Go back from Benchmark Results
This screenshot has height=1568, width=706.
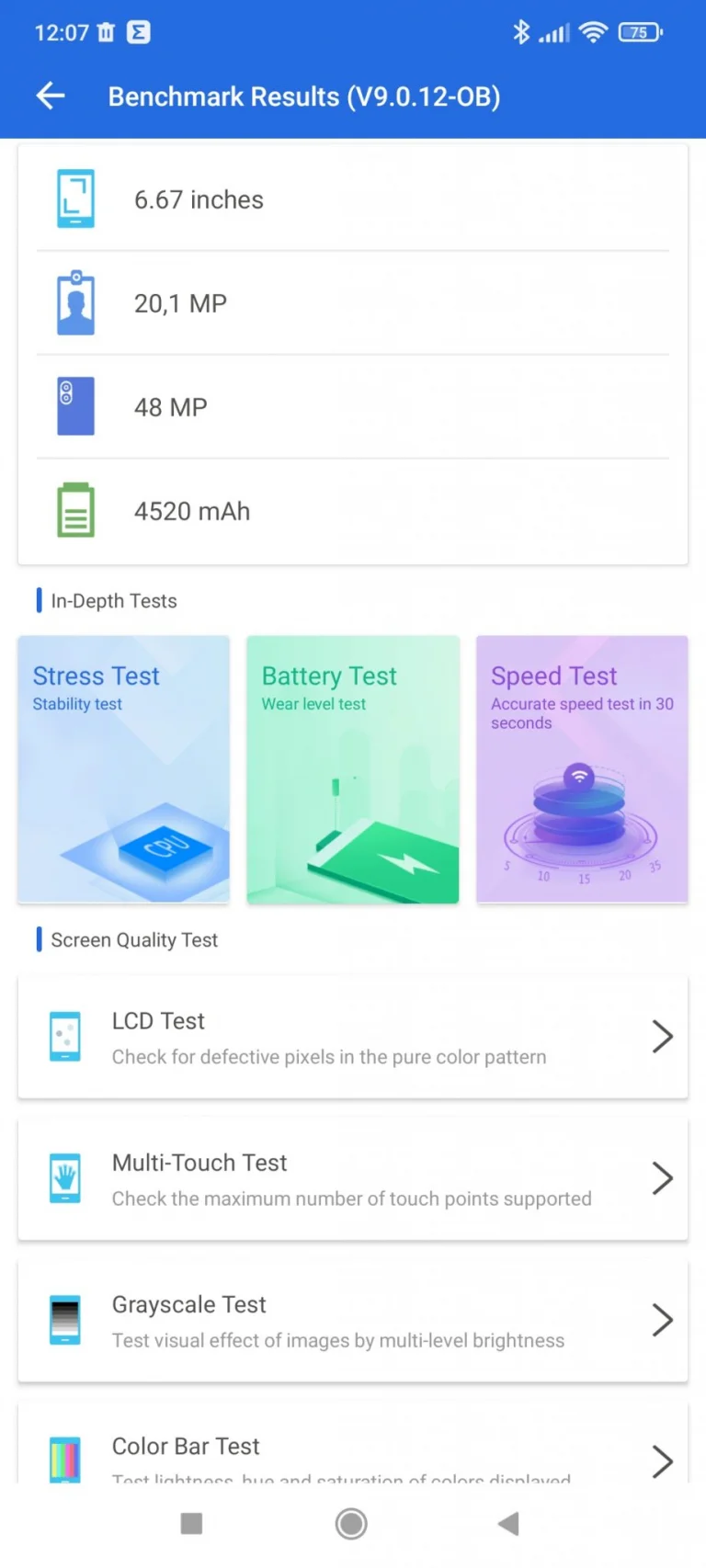click(51, 96)
